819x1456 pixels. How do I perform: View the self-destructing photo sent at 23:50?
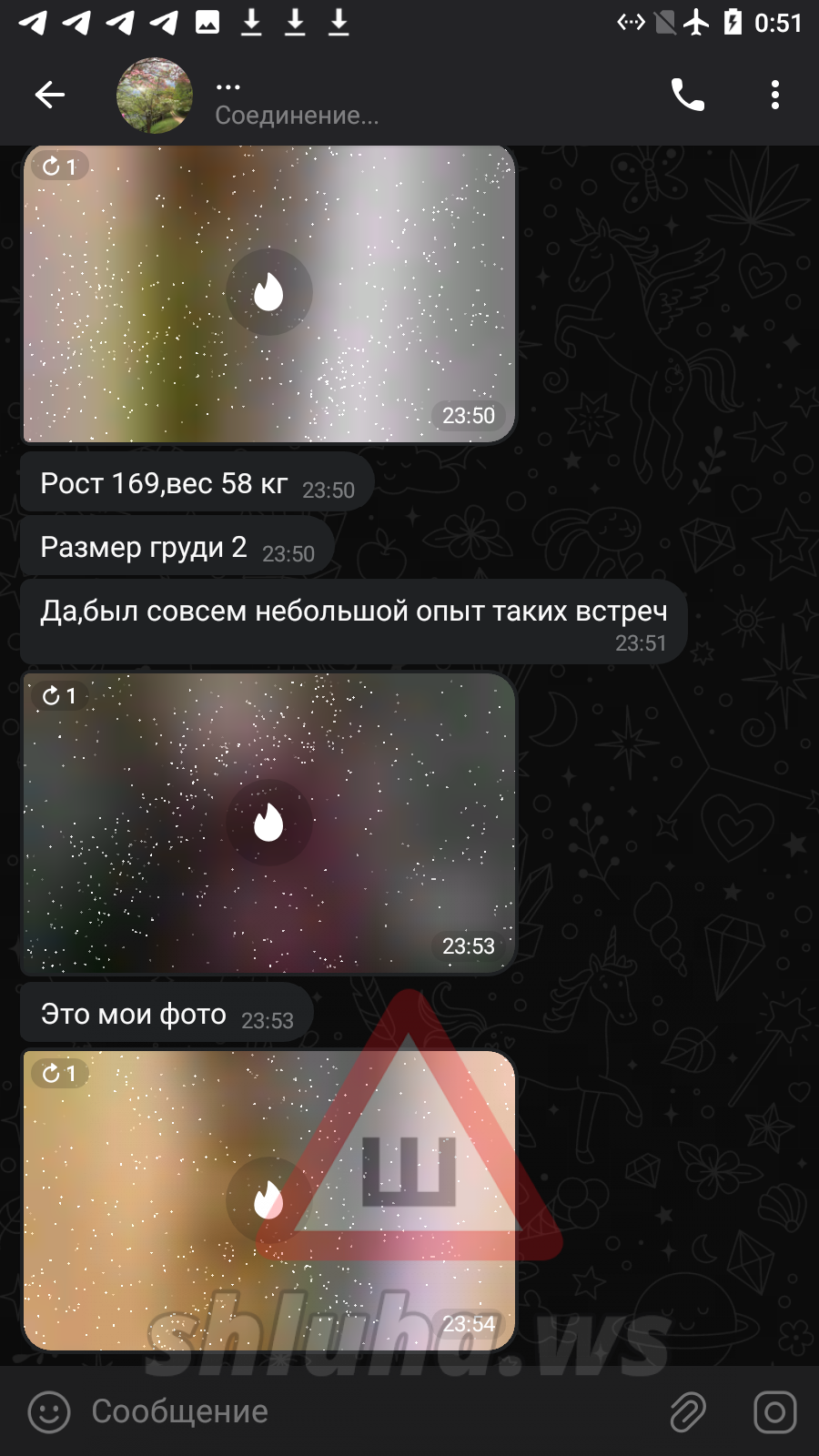(268, 293)
